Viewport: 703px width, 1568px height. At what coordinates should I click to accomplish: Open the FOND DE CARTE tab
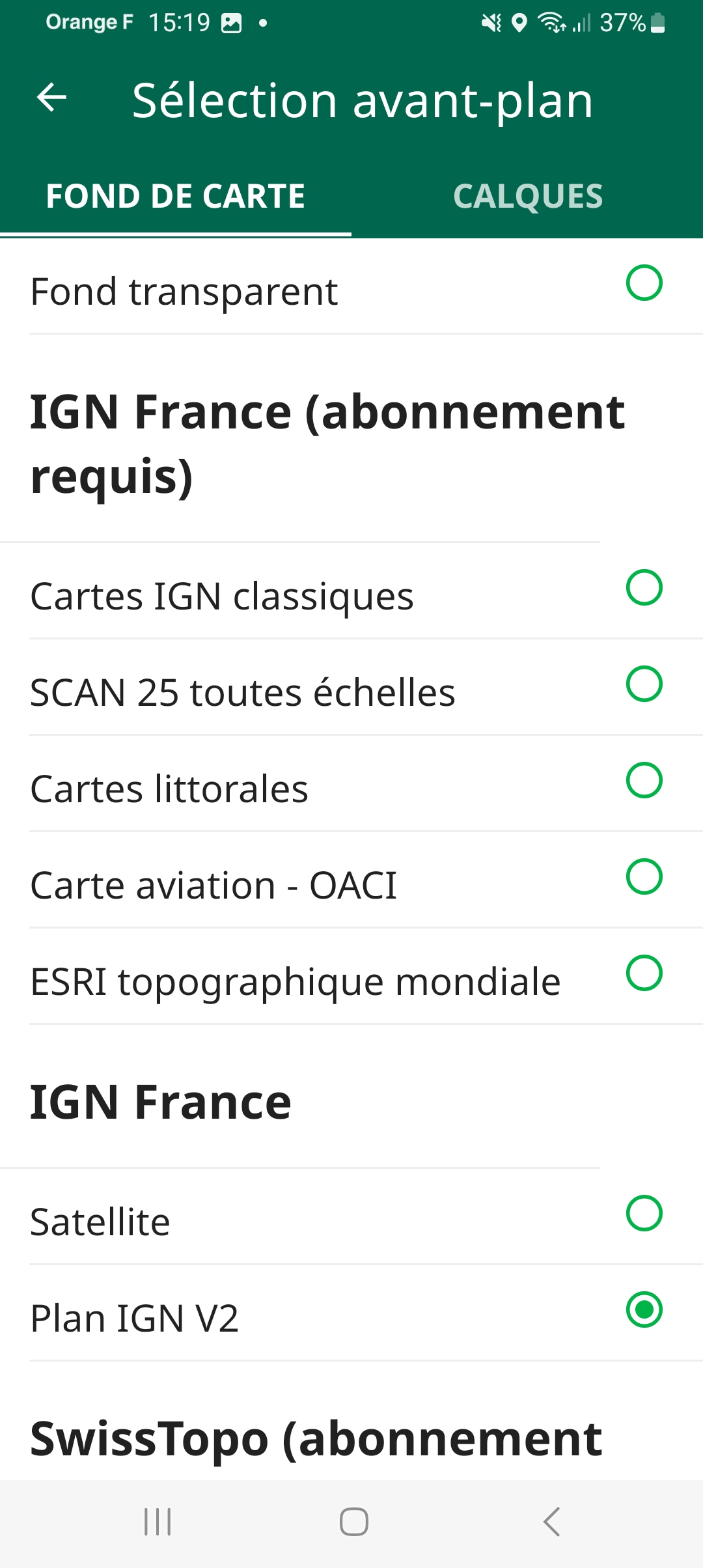click(x=176, y=197)
